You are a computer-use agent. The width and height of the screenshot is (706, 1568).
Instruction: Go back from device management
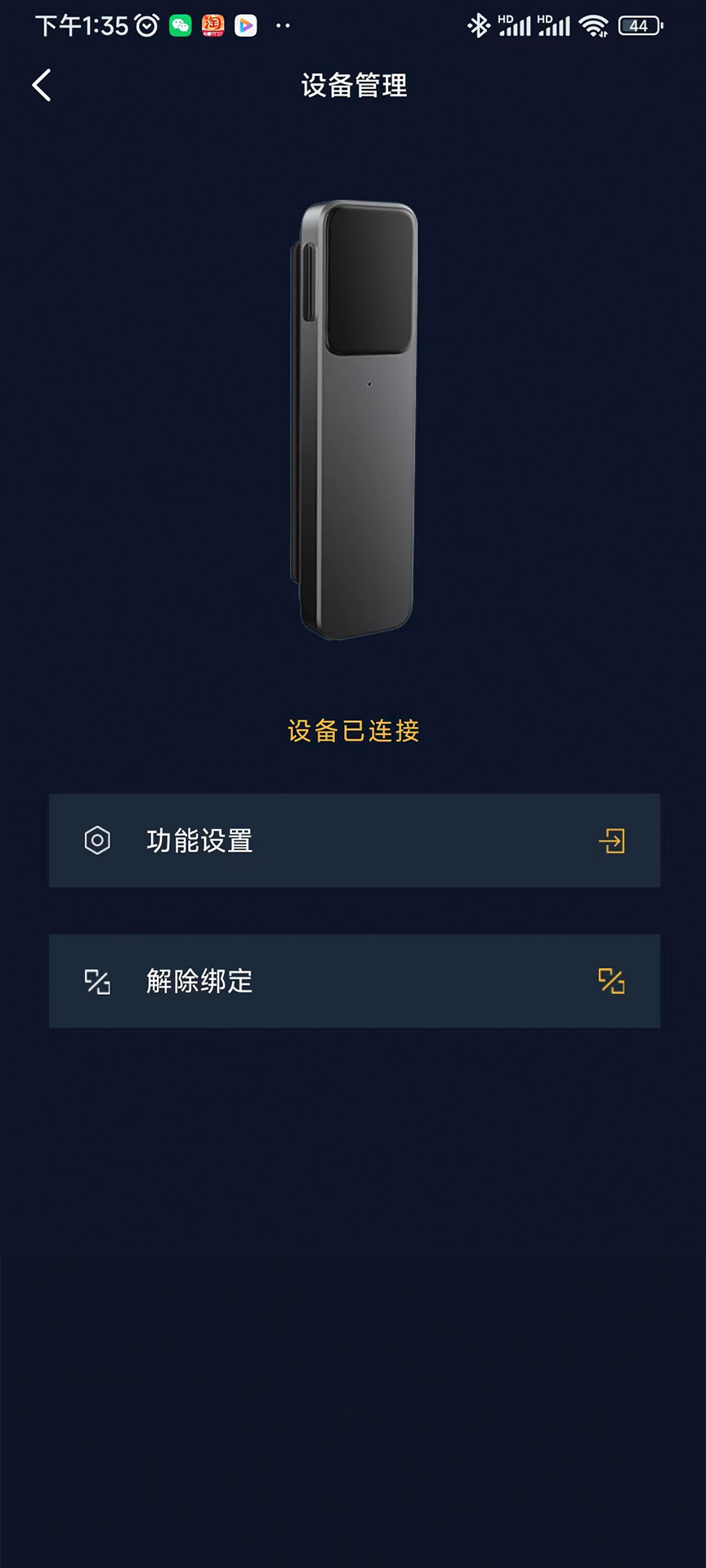[x=42, y=85]
